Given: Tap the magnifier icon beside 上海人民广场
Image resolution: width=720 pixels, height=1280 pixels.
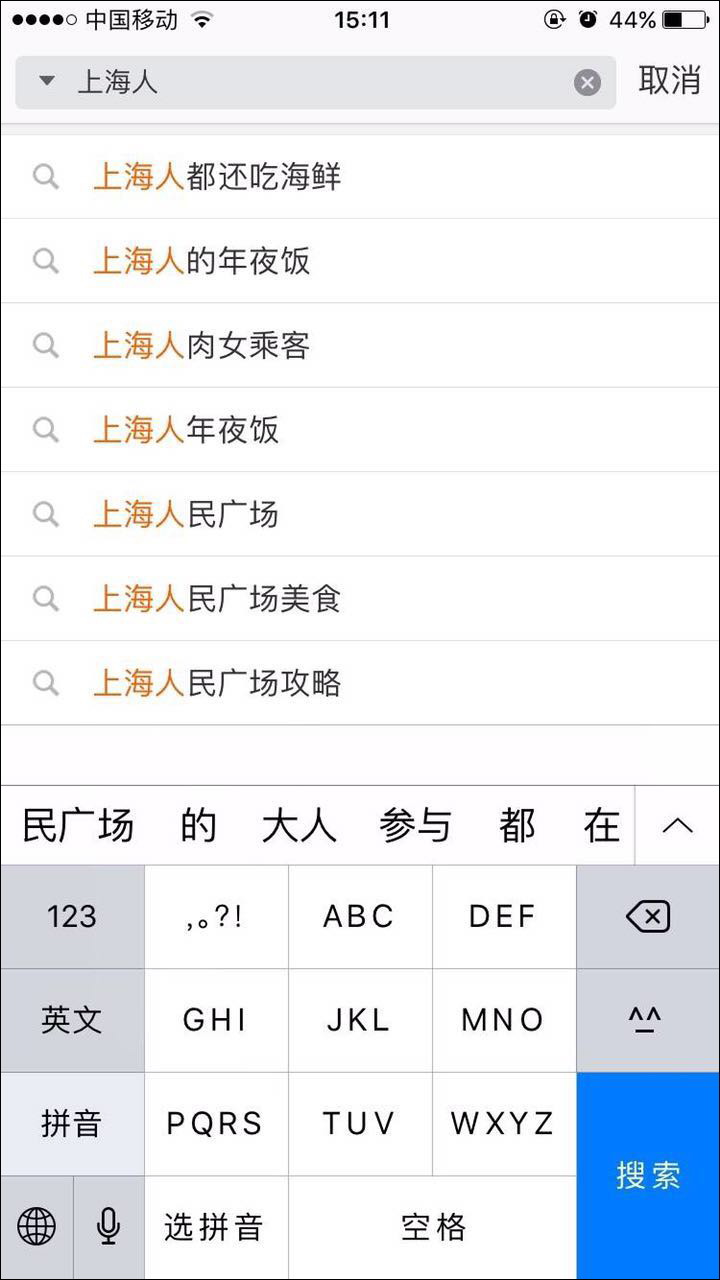Looking at the screenshot, I should (44, 514).
